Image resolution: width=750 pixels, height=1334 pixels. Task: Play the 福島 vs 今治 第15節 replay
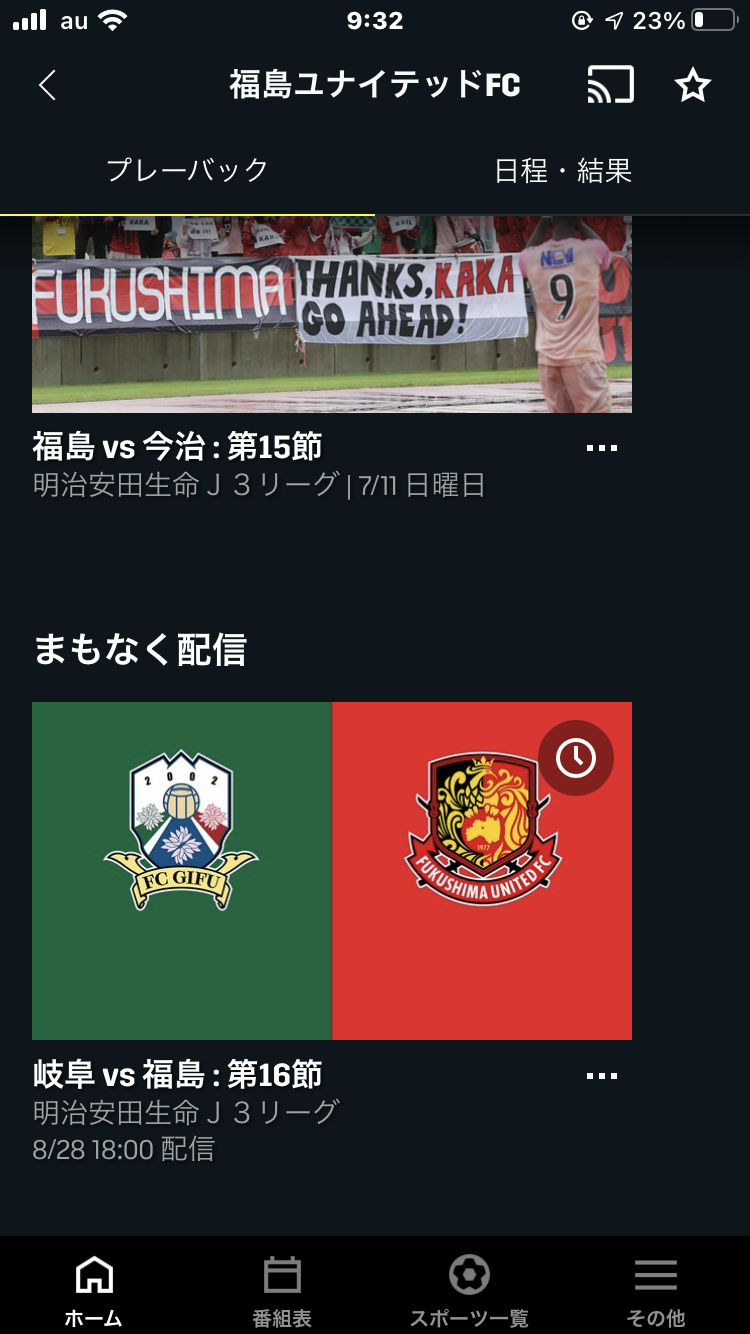pos(331,314)
